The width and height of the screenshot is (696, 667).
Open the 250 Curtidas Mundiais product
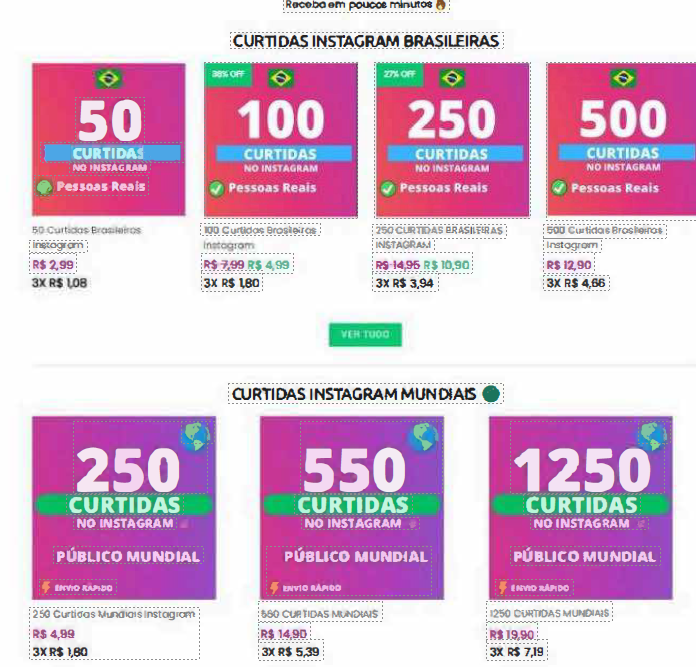(x=124, y=508)
